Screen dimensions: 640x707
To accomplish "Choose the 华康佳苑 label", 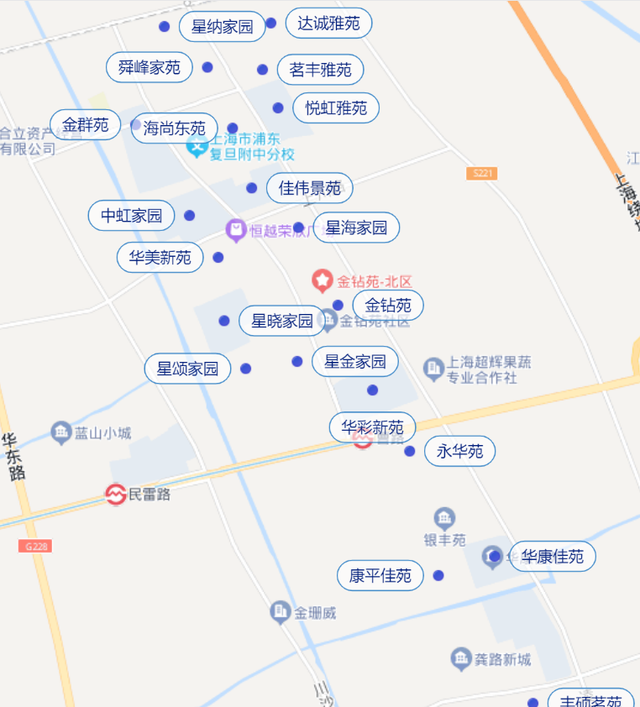I will [553, 556].
